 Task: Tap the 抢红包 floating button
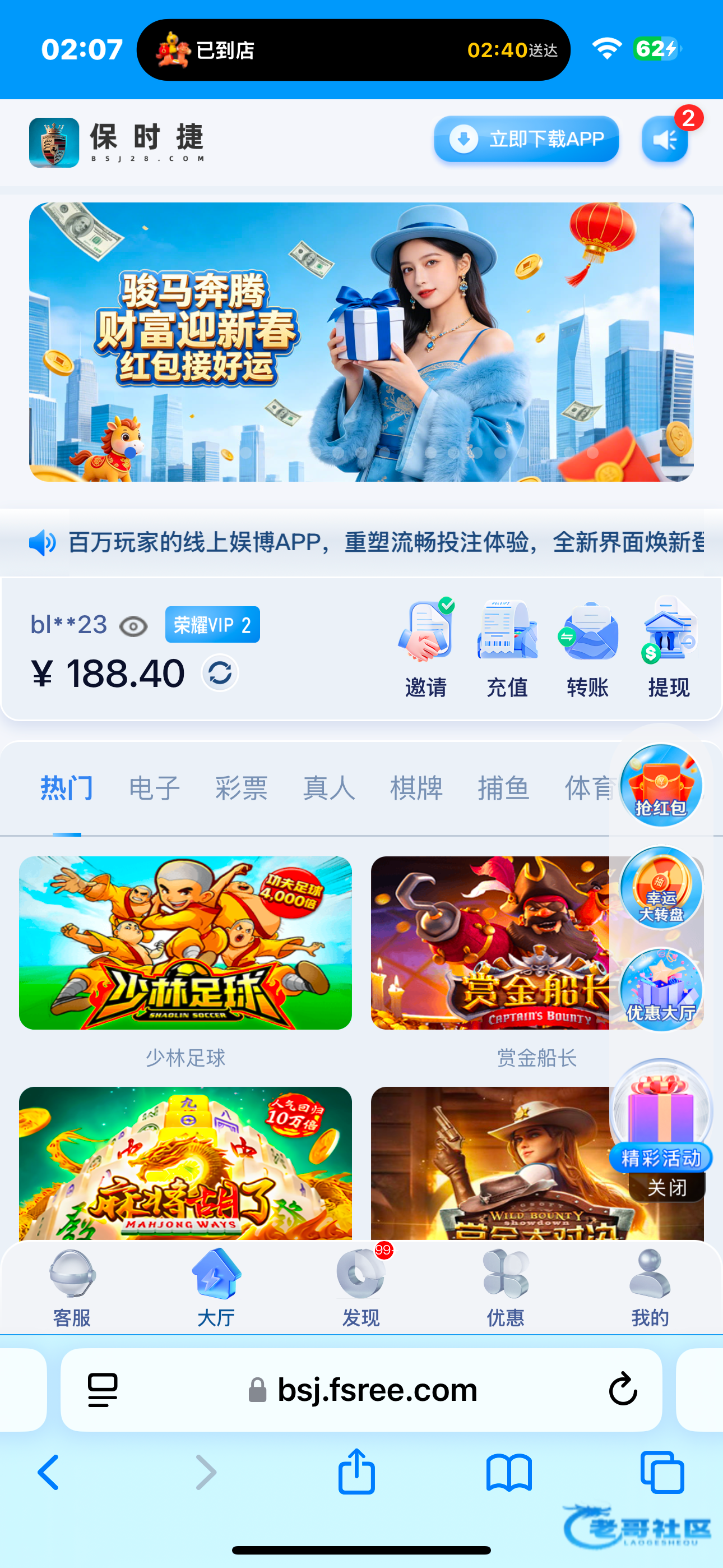661,785
